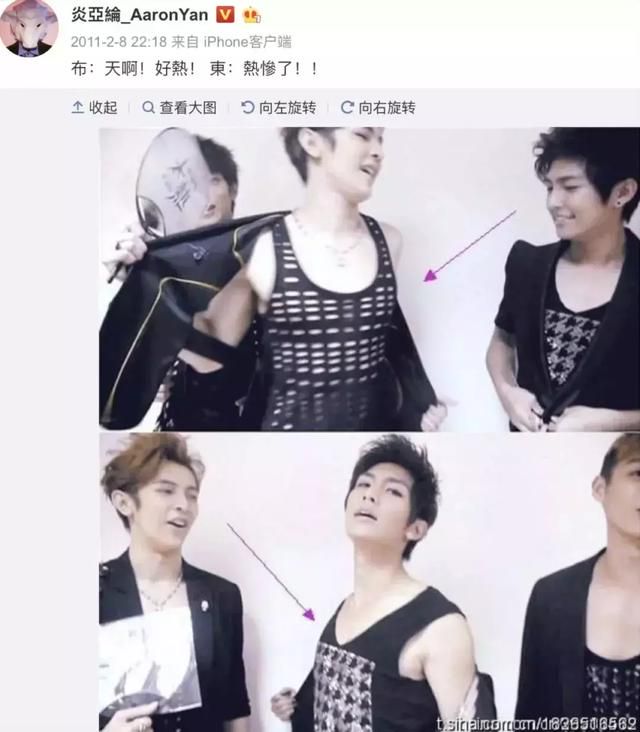View the full-size image via 查看大图
Viewport: 640px width, 732px height.
point(179,107)
